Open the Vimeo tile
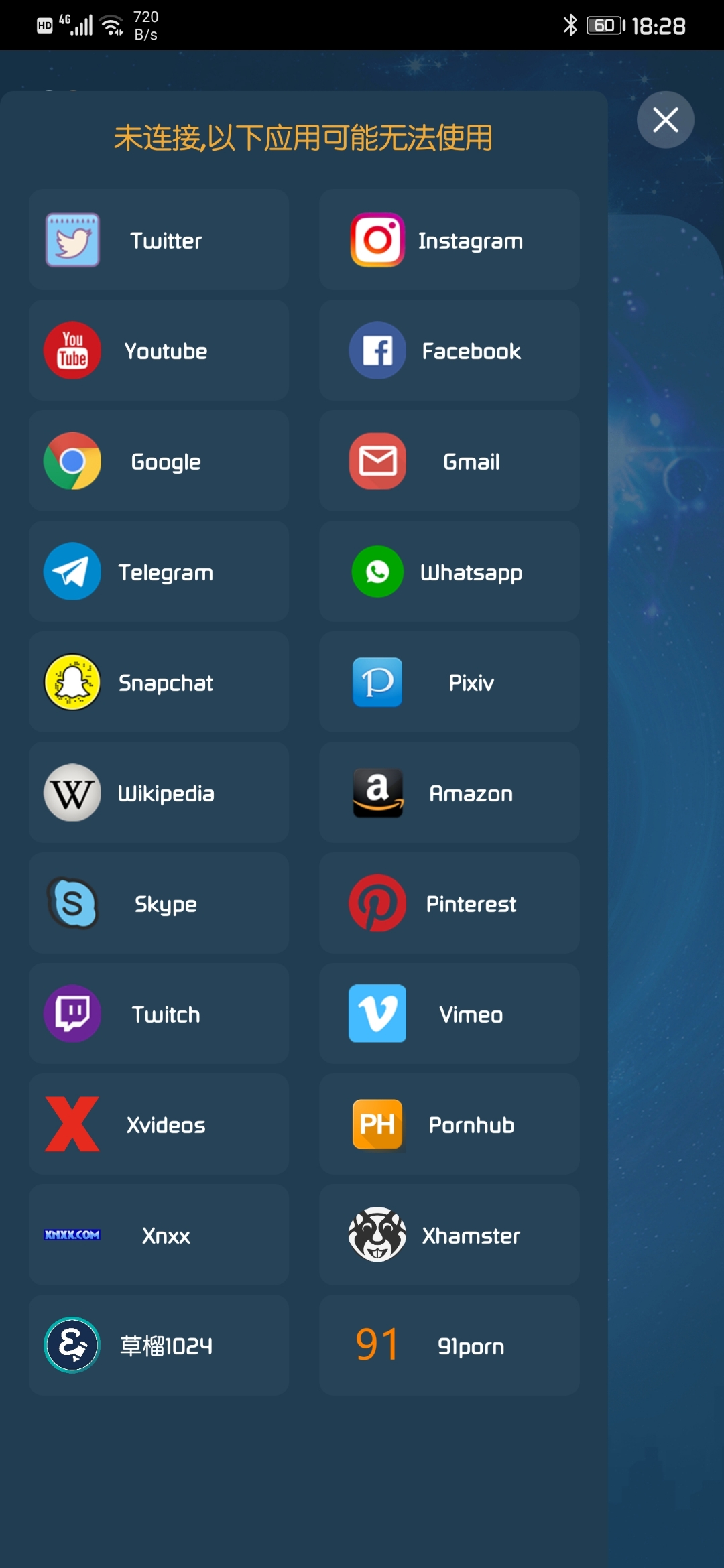Screen dimensions: 724x1568 point(449,1014)
